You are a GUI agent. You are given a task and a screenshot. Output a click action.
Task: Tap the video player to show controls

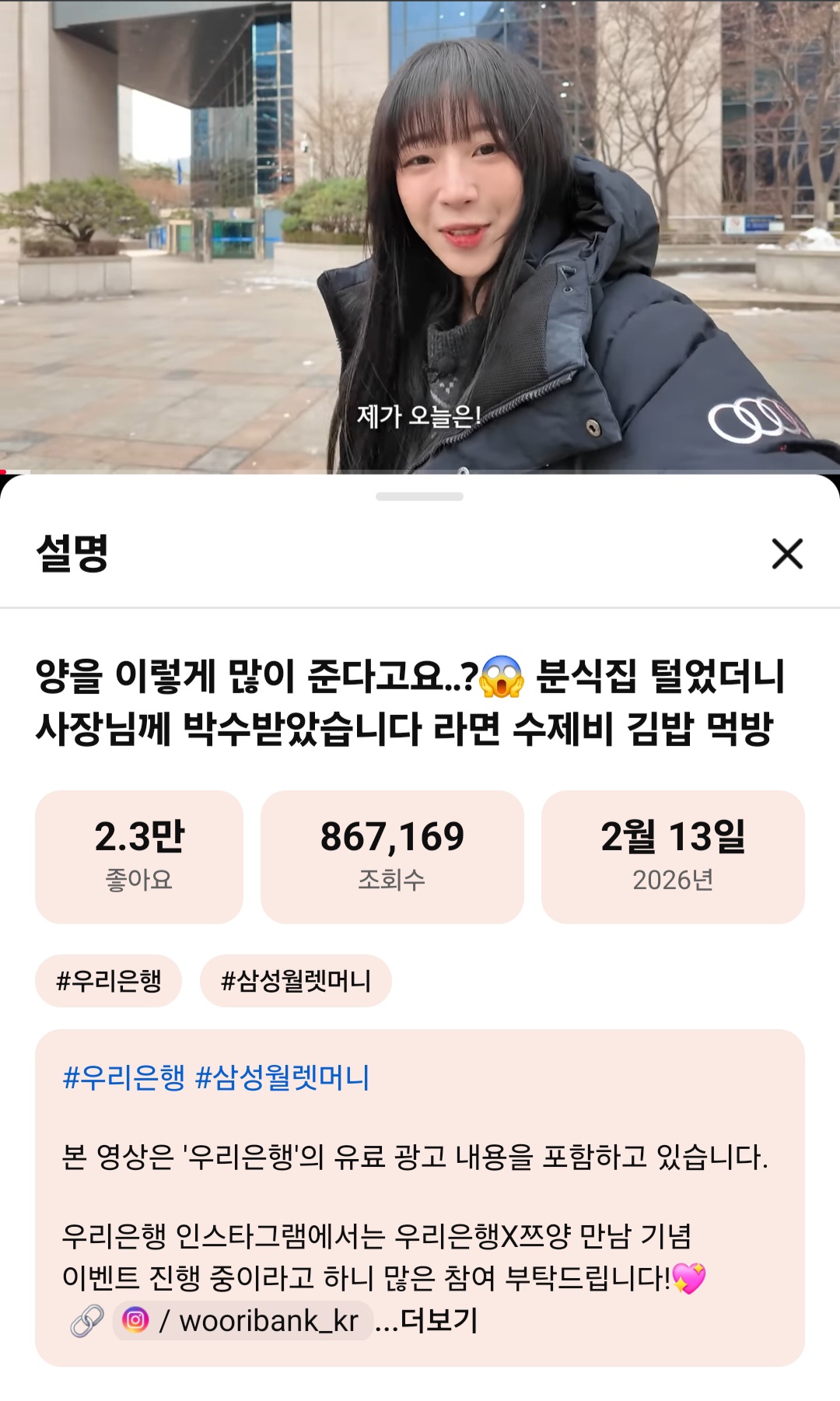(x=420, y=233)
